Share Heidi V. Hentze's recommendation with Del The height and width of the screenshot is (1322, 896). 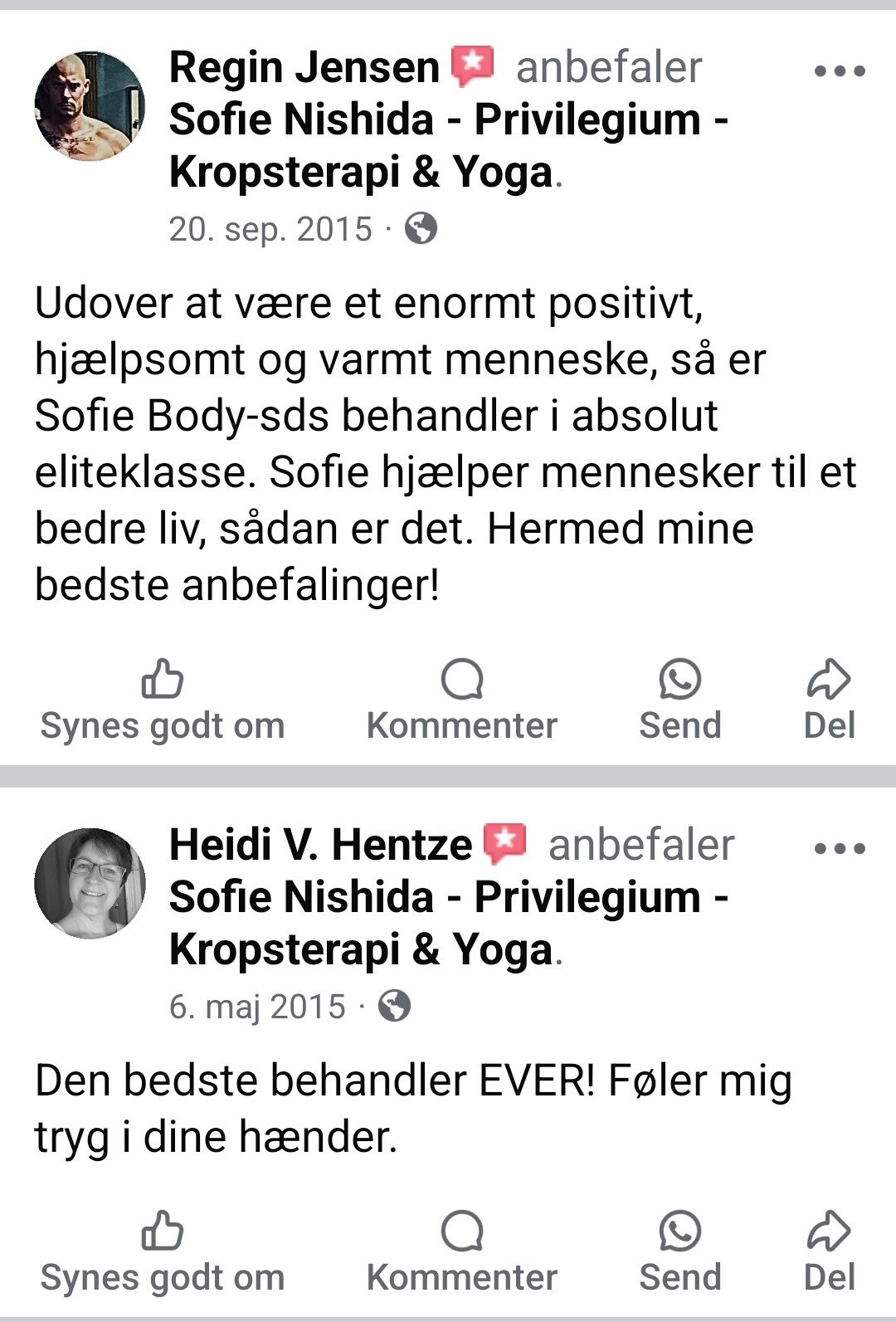click(x=829, y=1253)
